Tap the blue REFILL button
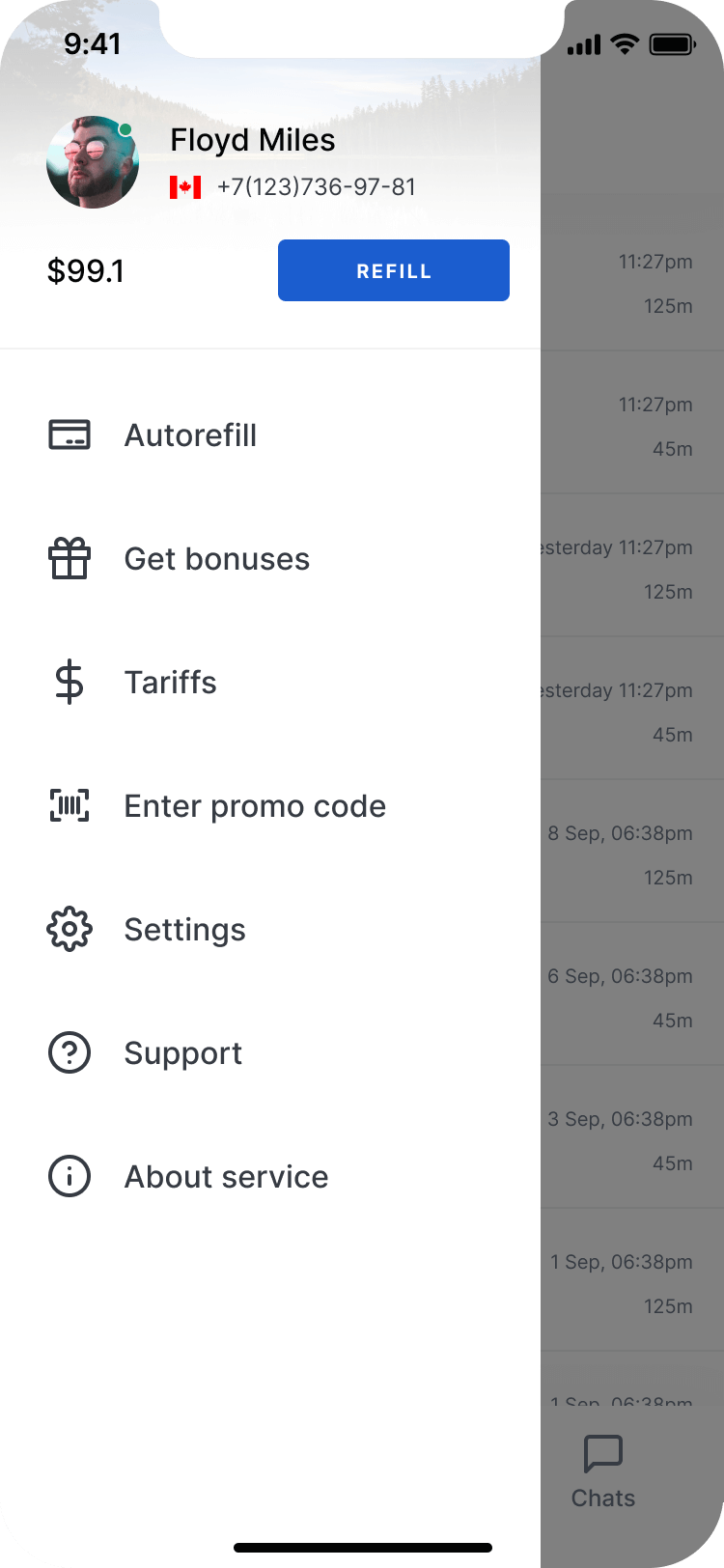The width and height of the screenshot is (724, 1568). point(393,270)
